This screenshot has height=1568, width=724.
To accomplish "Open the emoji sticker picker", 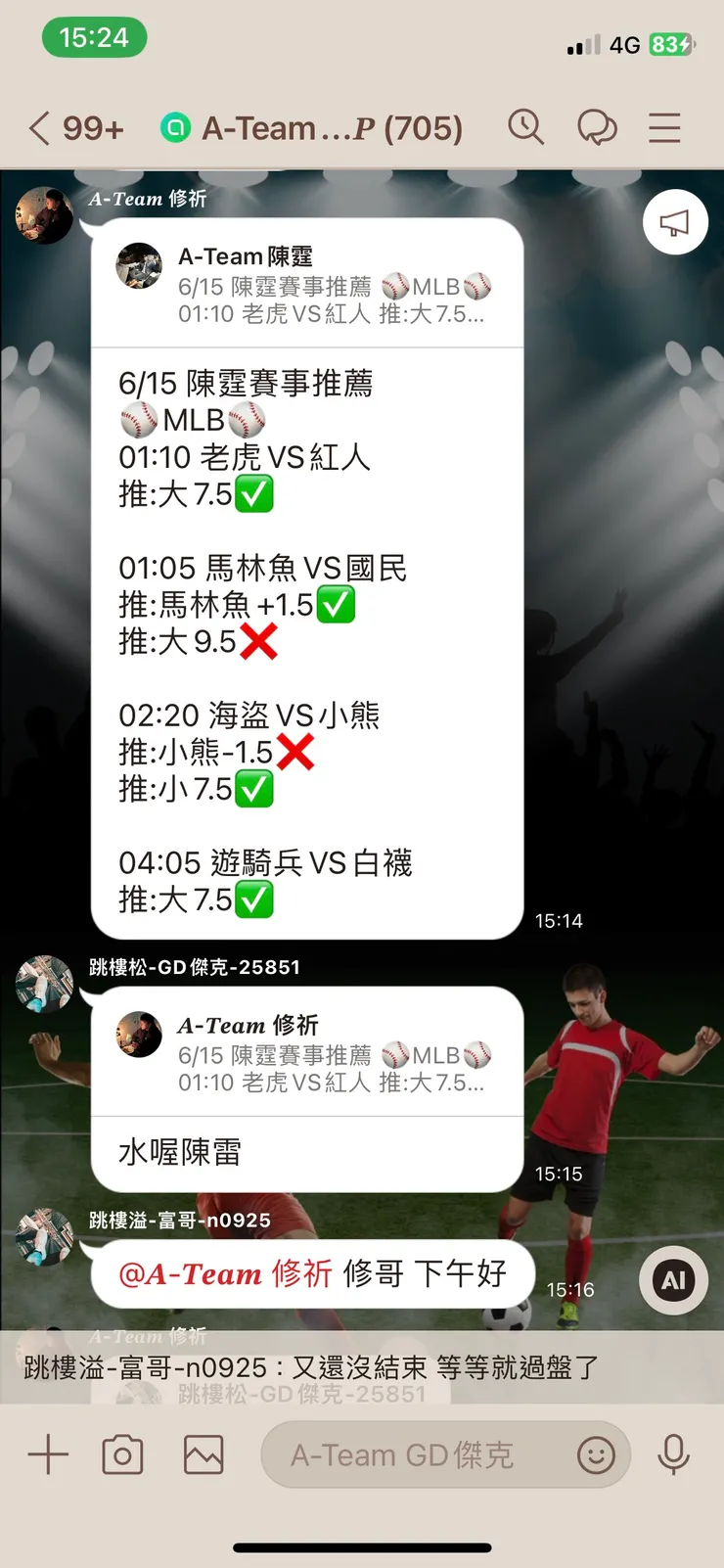I will [x=600, y=1454].
